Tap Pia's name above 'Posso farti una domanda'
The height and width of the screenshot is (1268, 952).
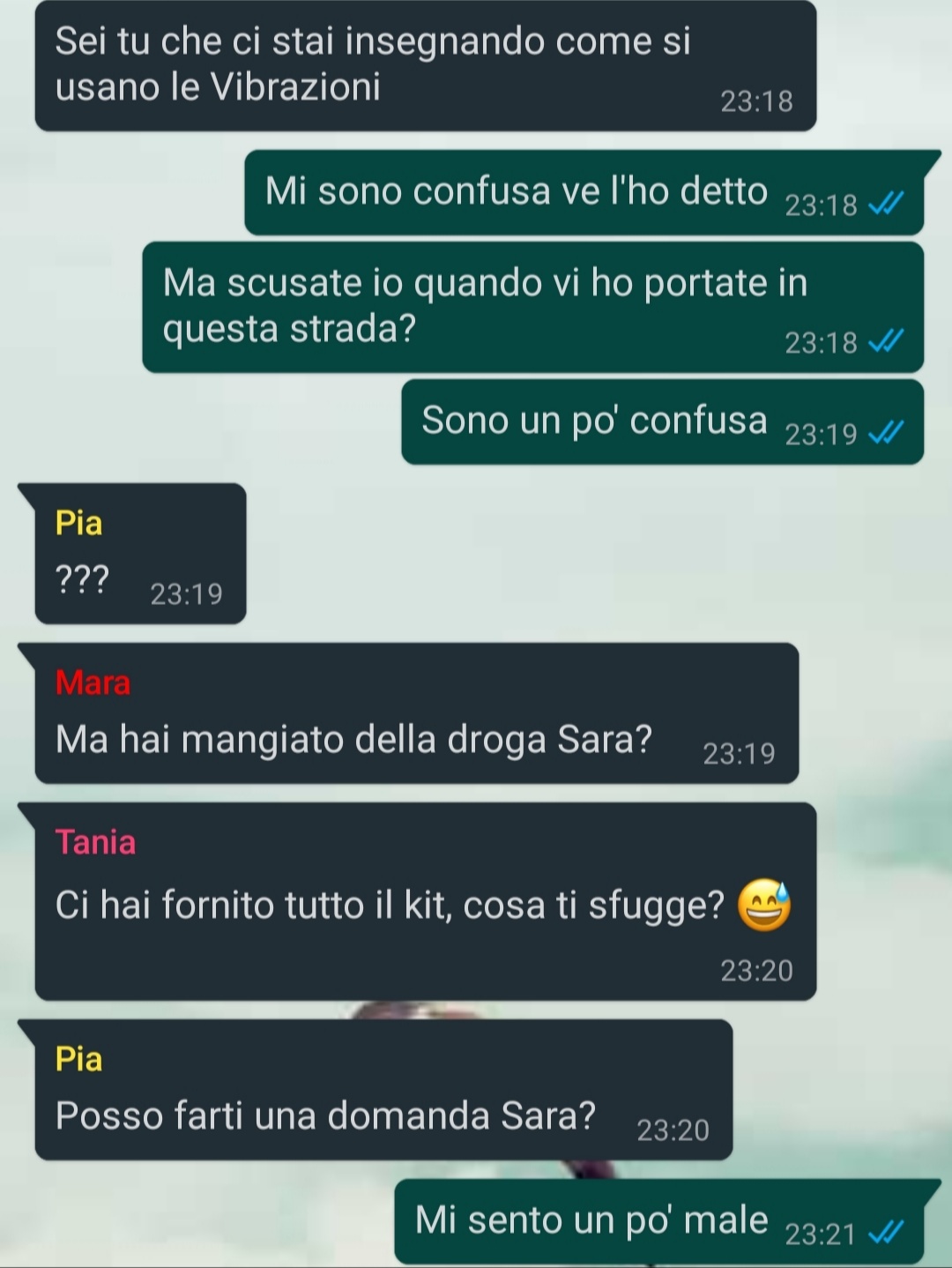coord(78,1059)
